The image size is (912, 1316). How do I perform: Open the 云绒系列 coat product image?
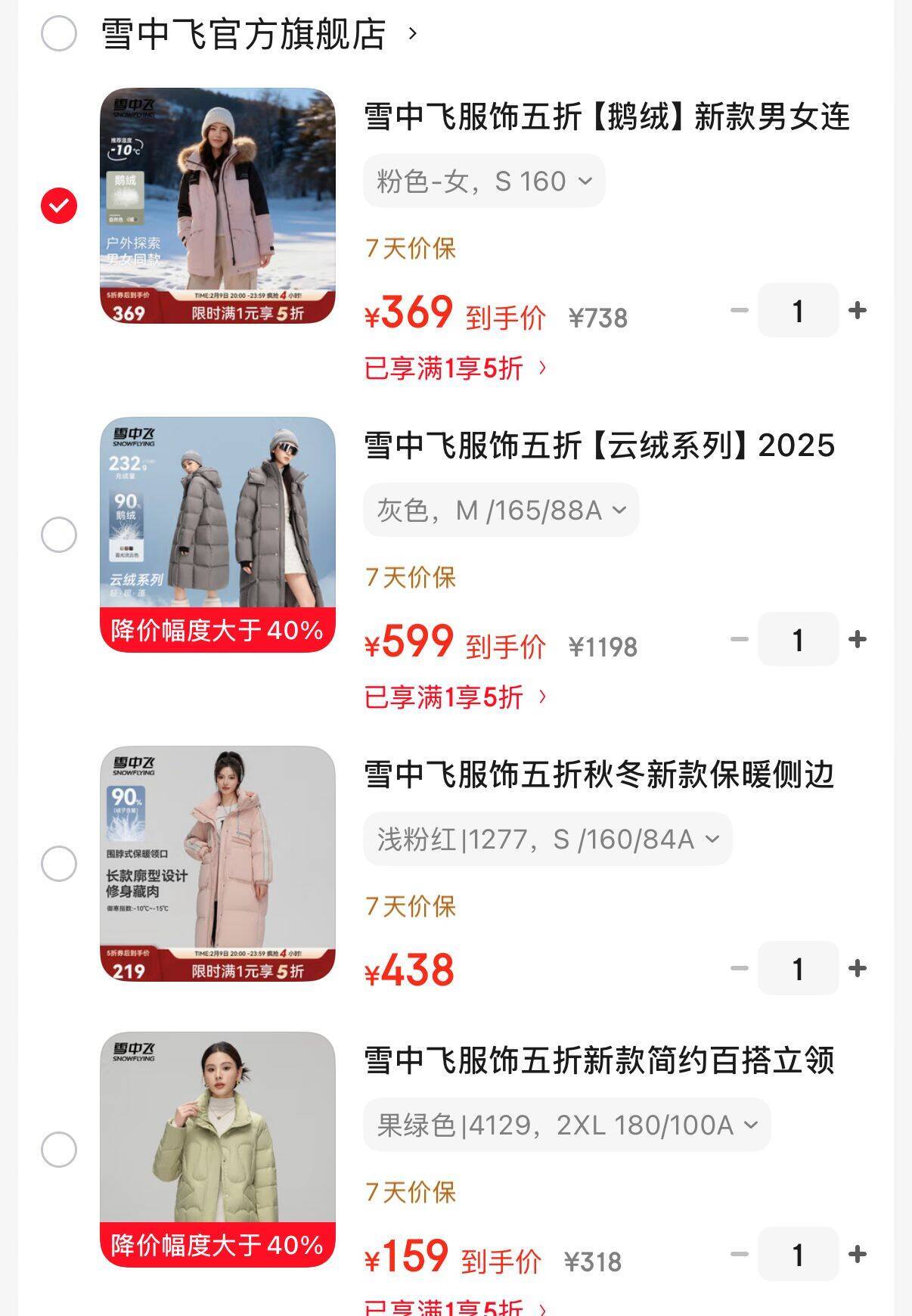(218, 535)
